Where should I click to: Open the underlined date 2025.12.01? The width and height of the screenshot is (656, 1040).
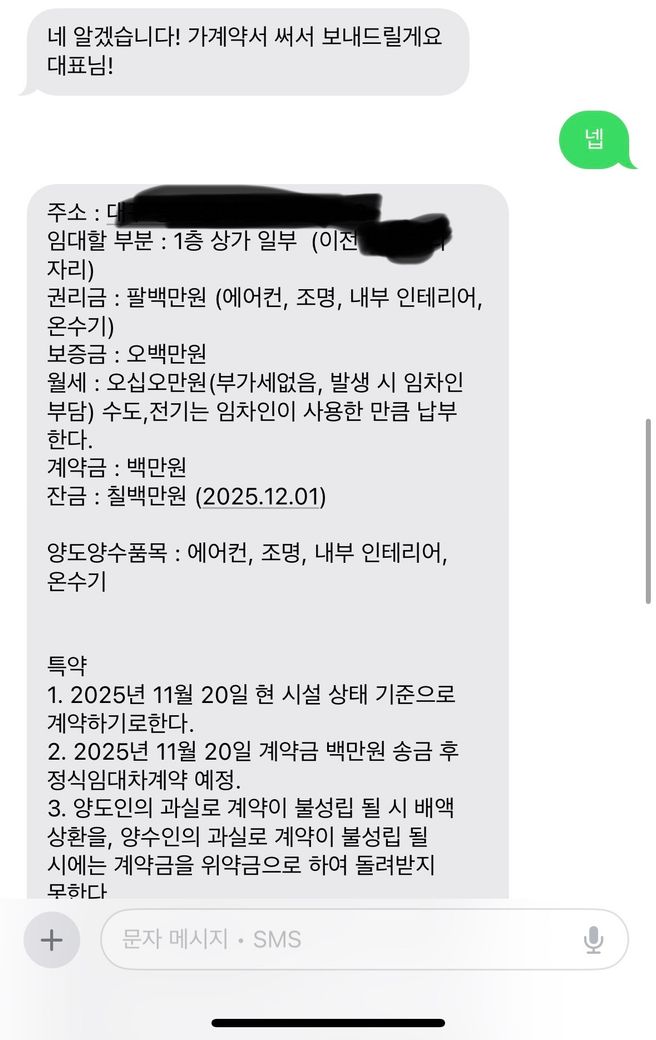[x=261, y=497]
